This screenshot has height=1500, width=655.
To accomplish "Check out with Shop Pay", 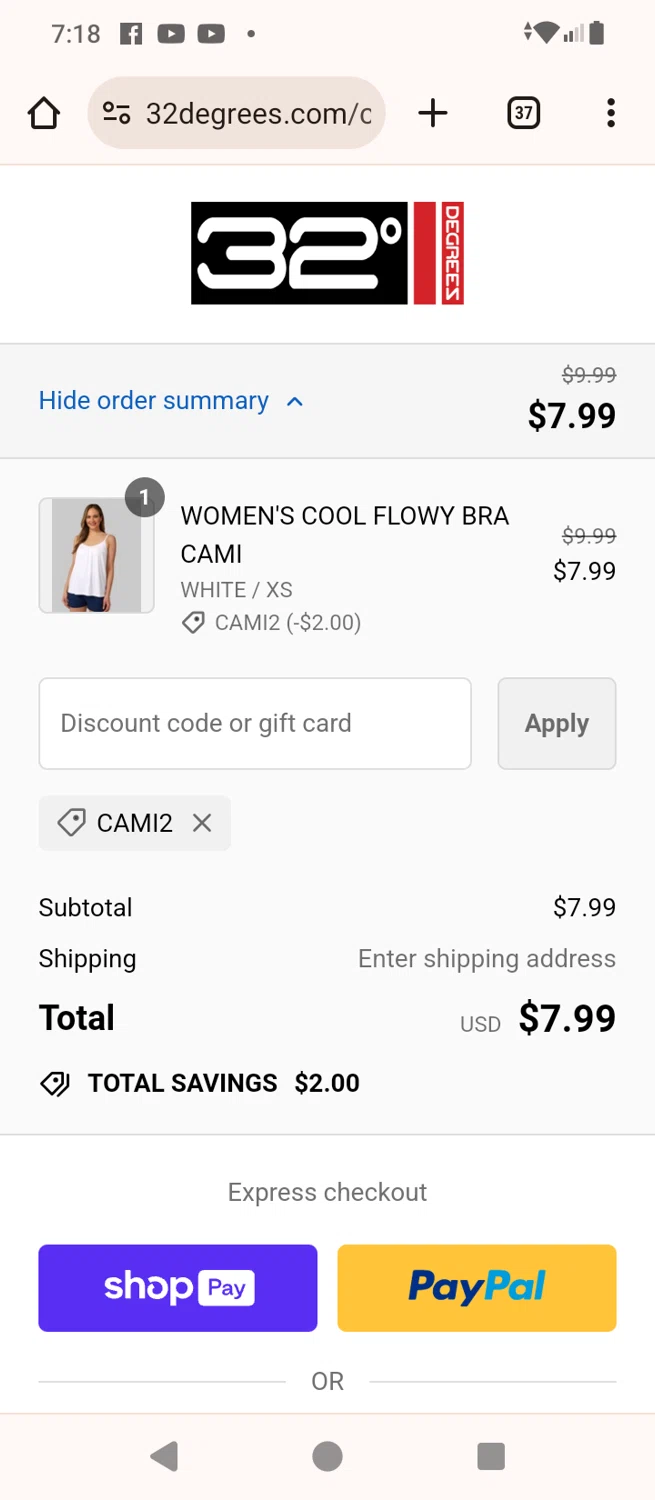I will (x=178, y=1287).
